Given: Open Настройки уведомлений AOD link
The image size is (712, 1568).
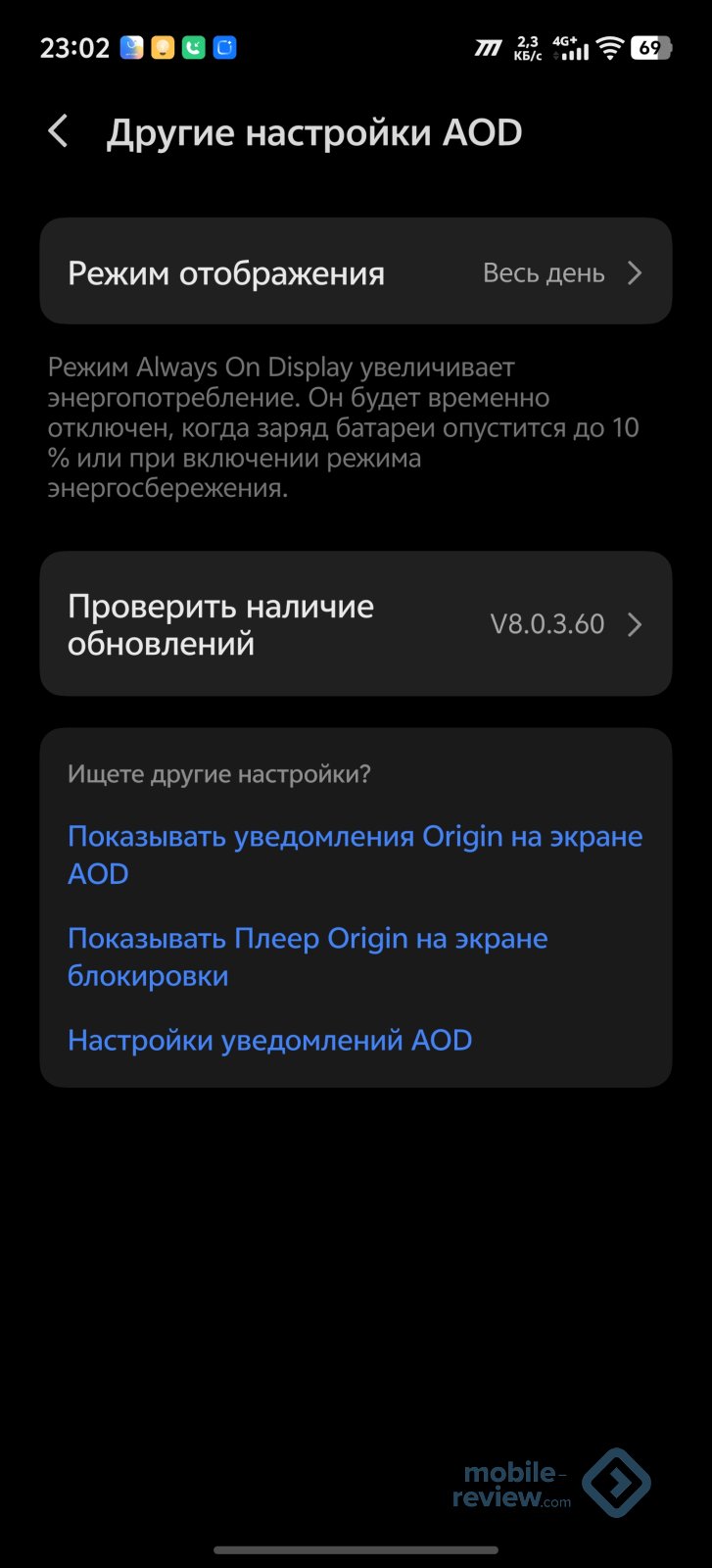Looking at the screenshot, I should point(269,1040).
